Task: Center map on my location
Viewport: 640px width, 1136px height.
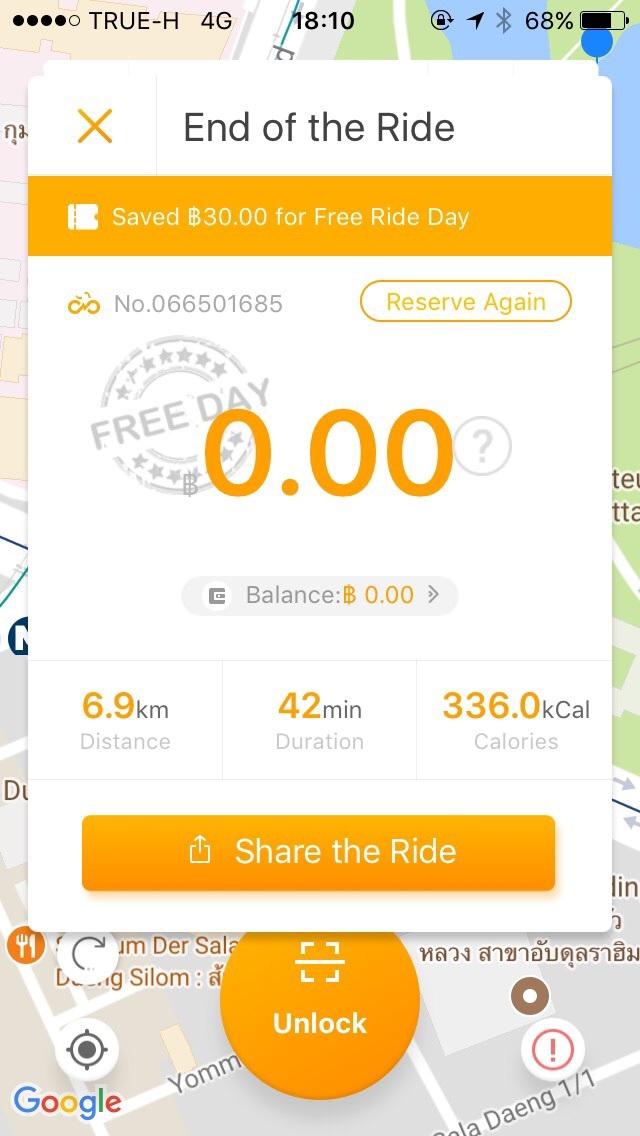Action: [x=87, y=1049]
